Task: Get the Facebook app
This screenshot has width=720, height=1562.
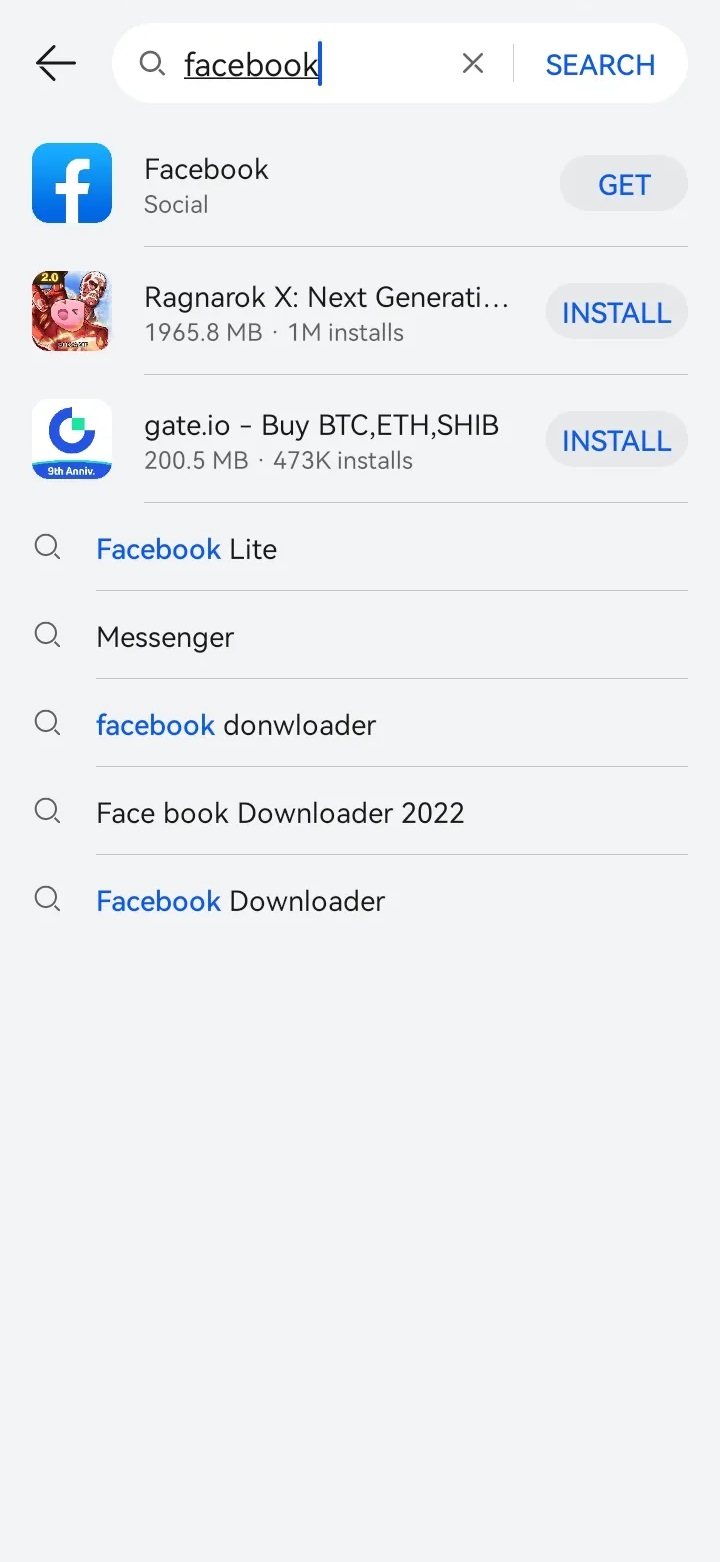Action: coord(624,184)
